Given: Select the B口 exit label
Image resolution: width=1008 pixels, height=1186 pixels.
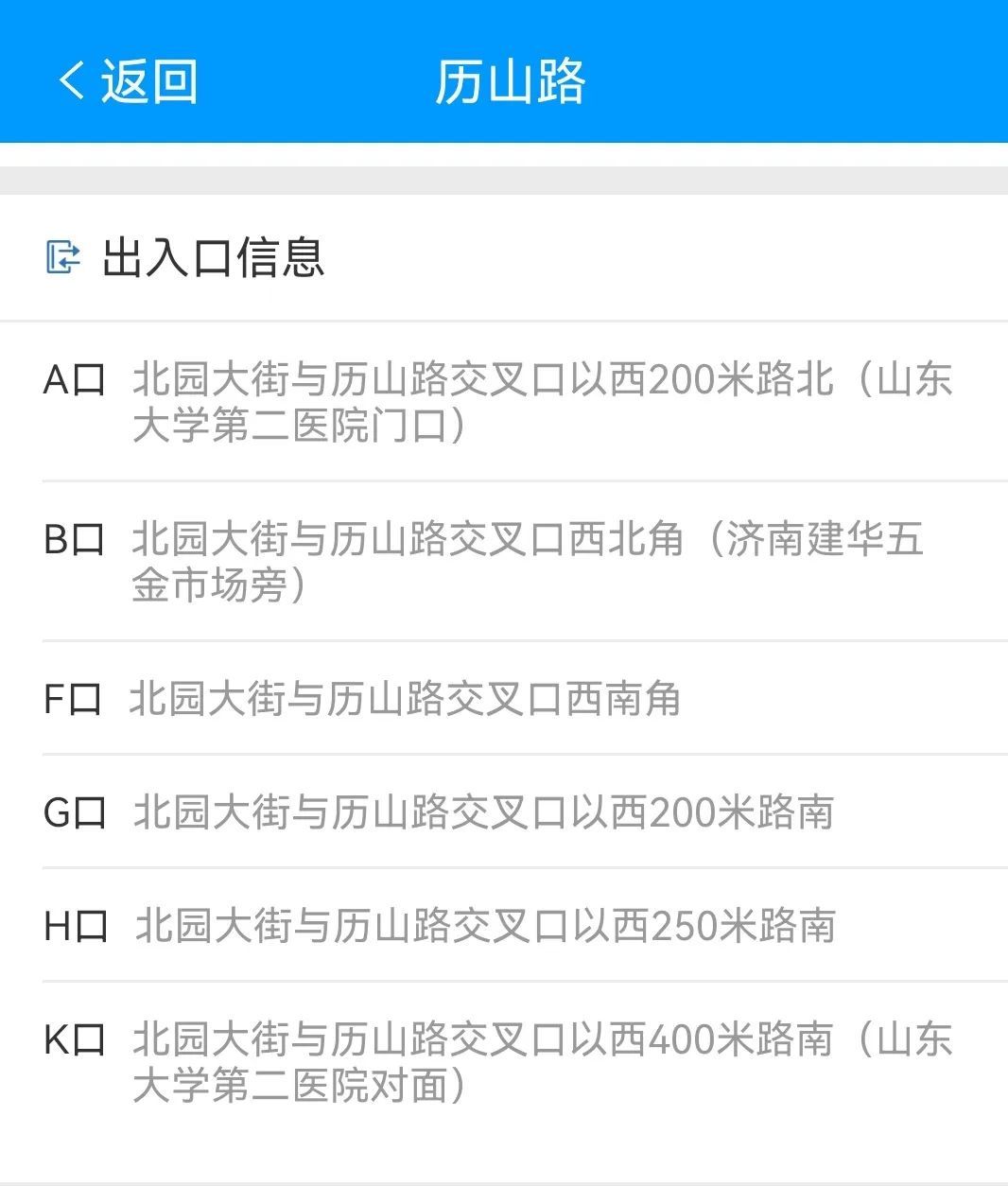Looking at the screenshot, I should tap(73, 539).
